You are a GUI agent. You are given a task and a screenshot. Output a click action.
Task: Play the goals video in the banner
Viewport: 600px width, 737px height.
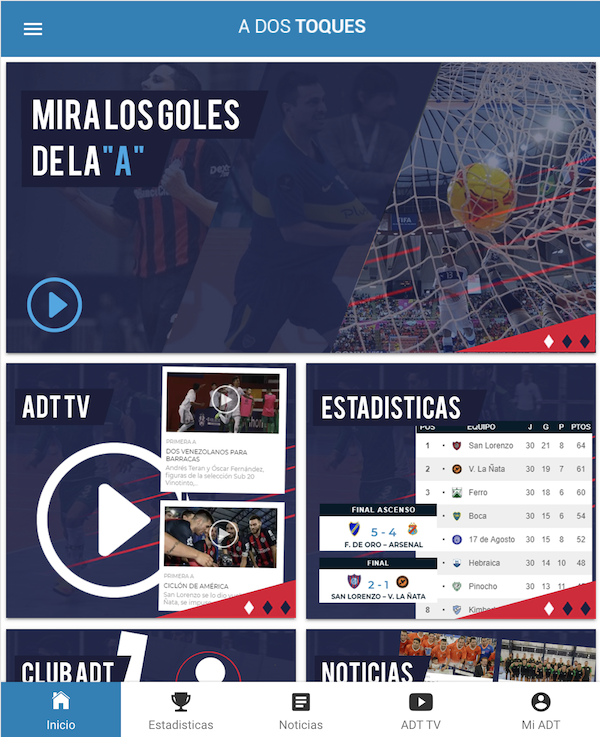54,304
